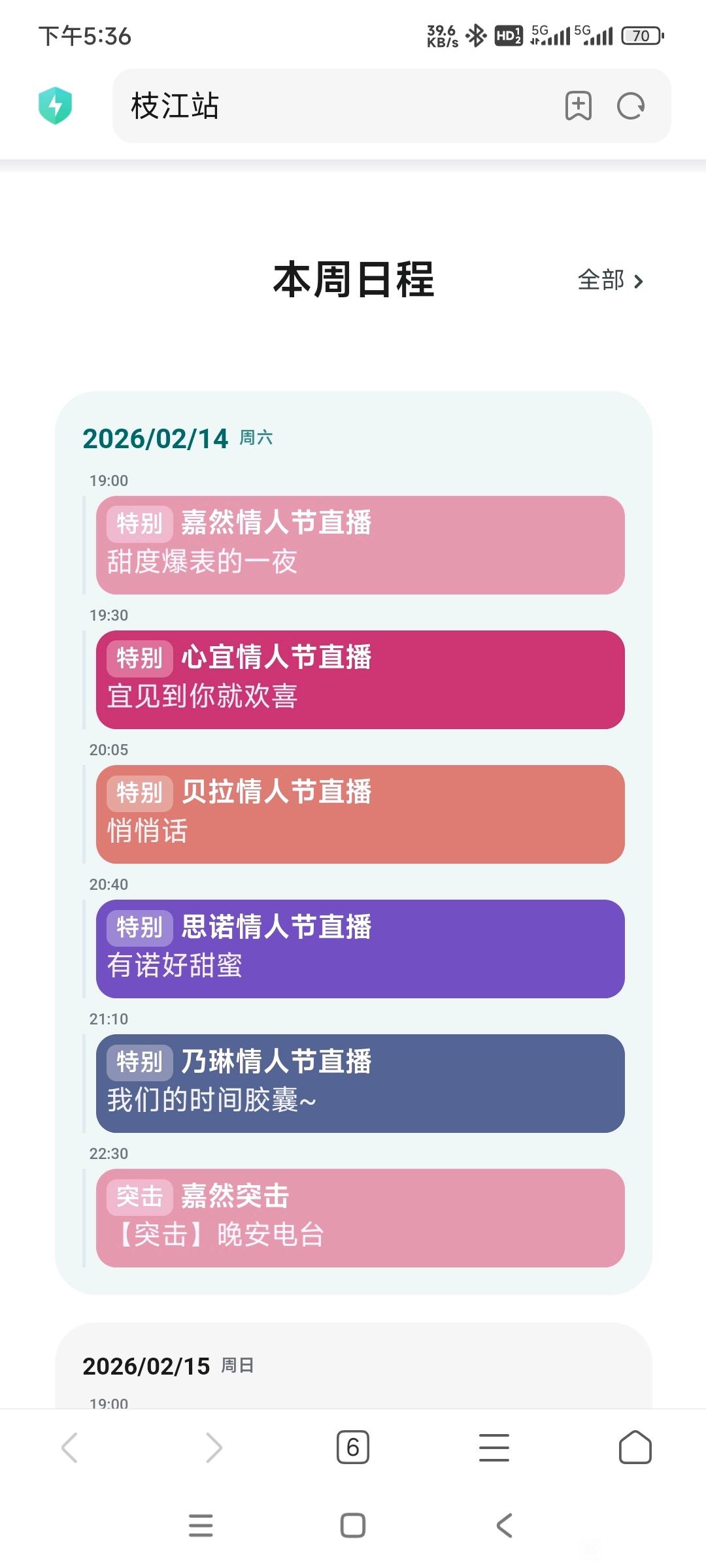Image resolution: width=706 pixels, height=1568 pixels.
Task: Open 乃琳情人节直播 event card
Action: [x=360, y=1083]
